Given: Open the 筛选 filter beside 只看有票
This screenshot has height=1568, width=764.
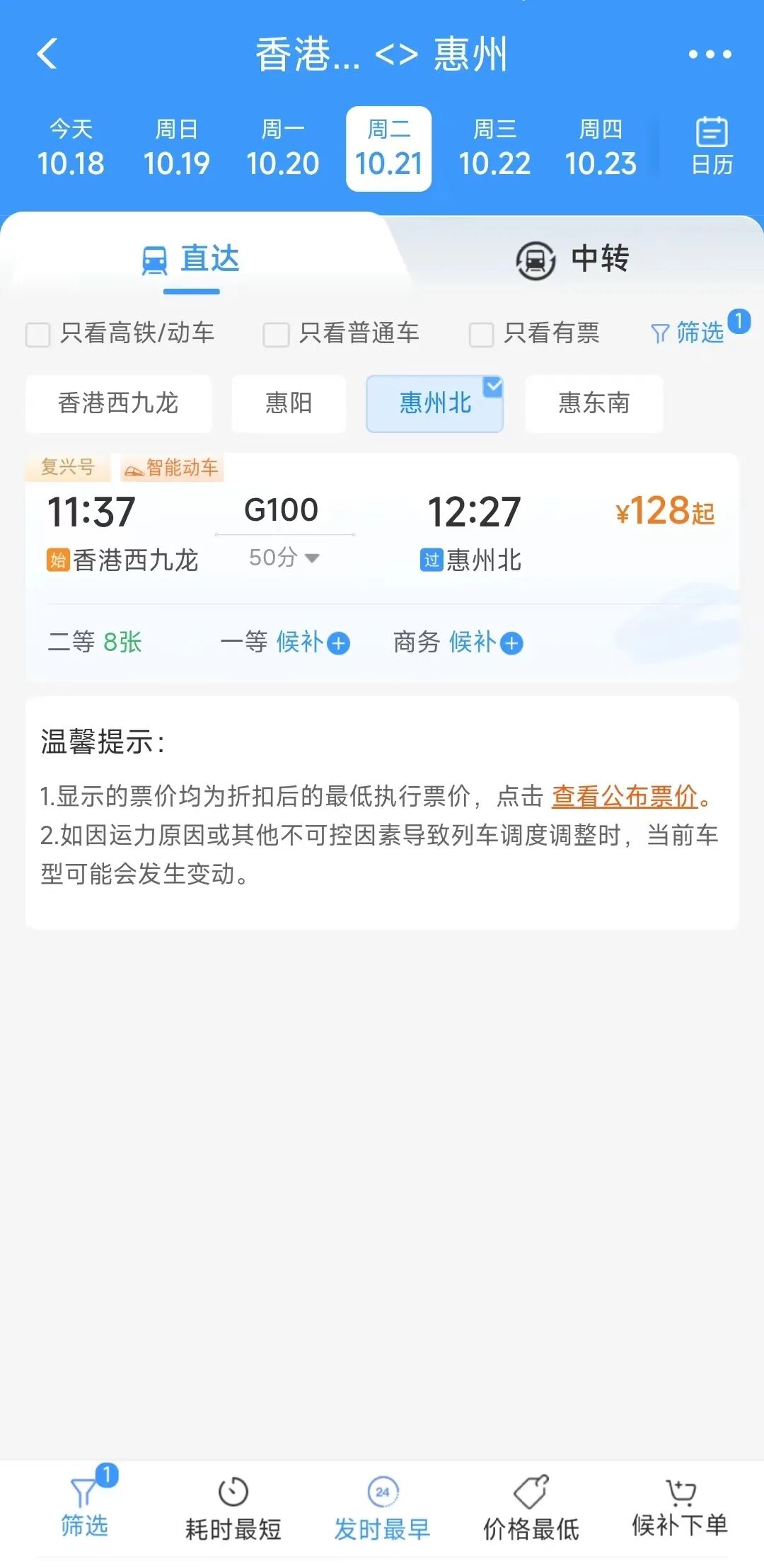Looking at the screenshot, I should click(x=688, y=333).
